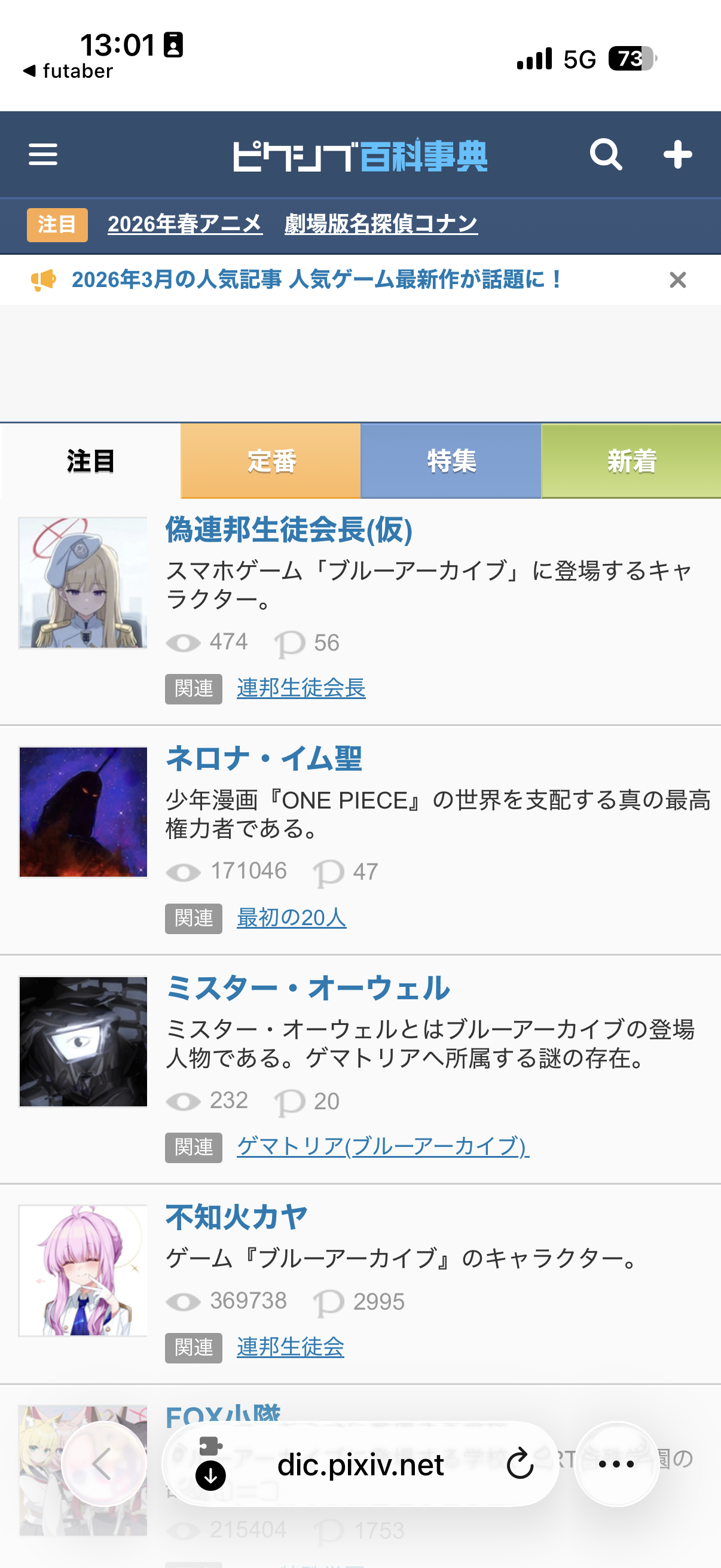The image size is (721, 1568).
Task: Open the 2026年3月の人気記事 announcement
Action: [x=316, y=280]
